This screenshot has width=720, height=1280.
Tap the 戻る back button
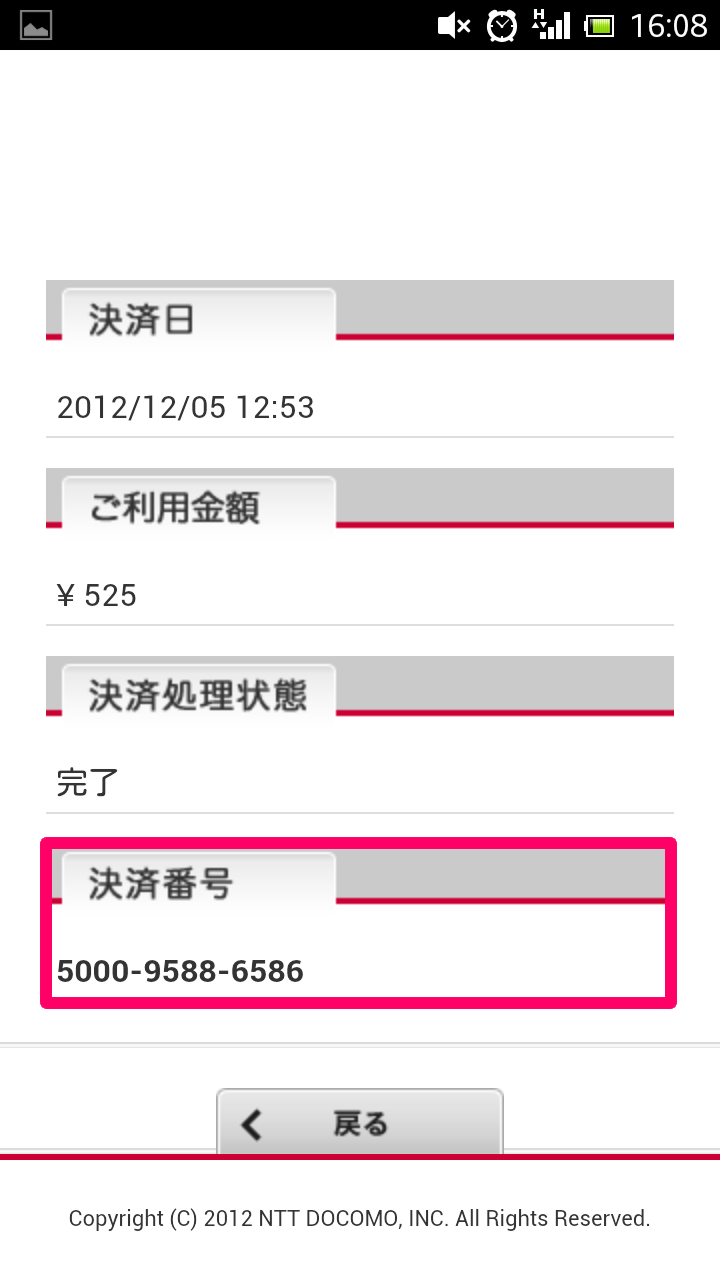[360, 1122]
